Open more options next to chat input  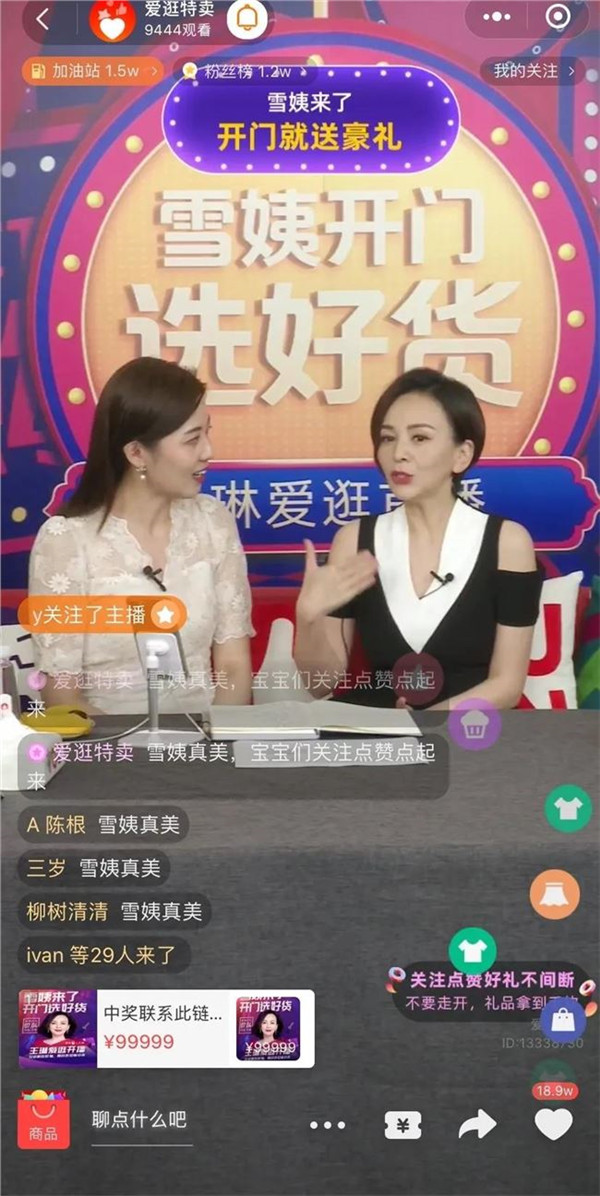327,1125
